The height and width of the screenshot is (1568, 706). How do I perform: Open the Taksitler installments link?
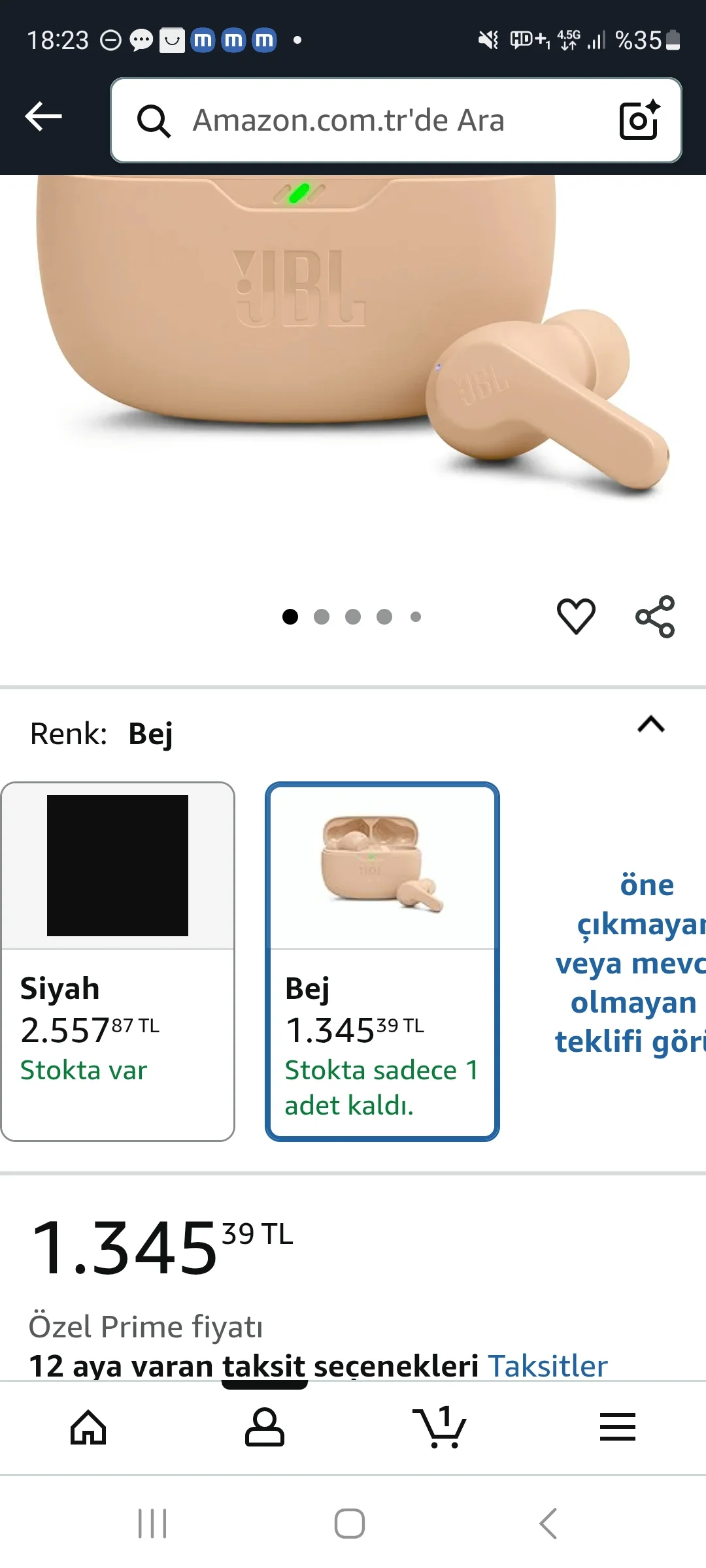548,1366
